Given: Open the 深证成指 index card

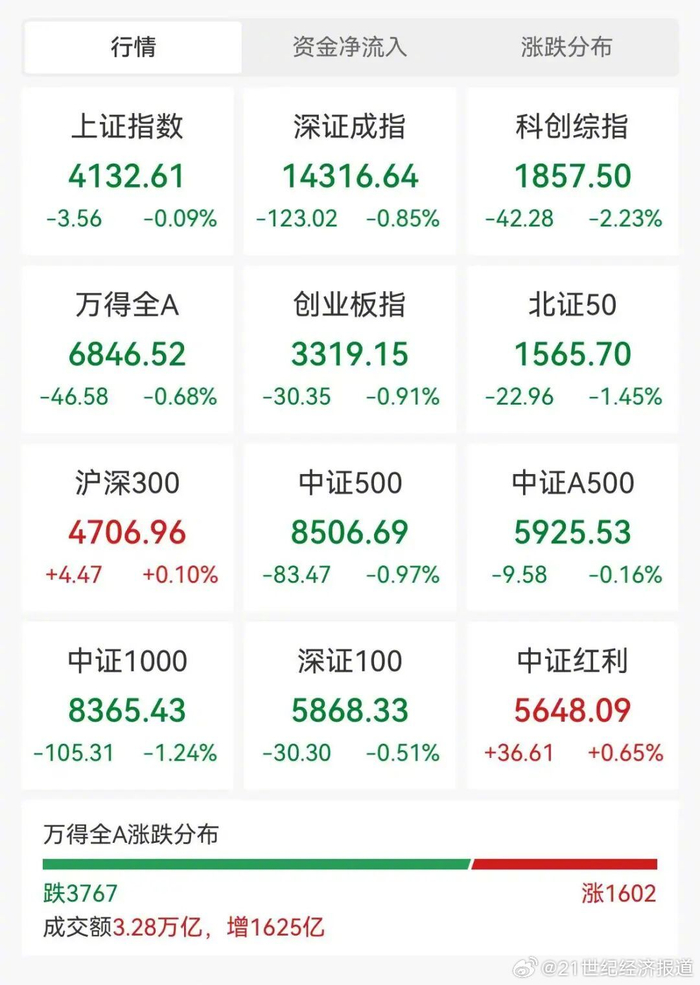Looking at the screenshot, I should 350,172.
